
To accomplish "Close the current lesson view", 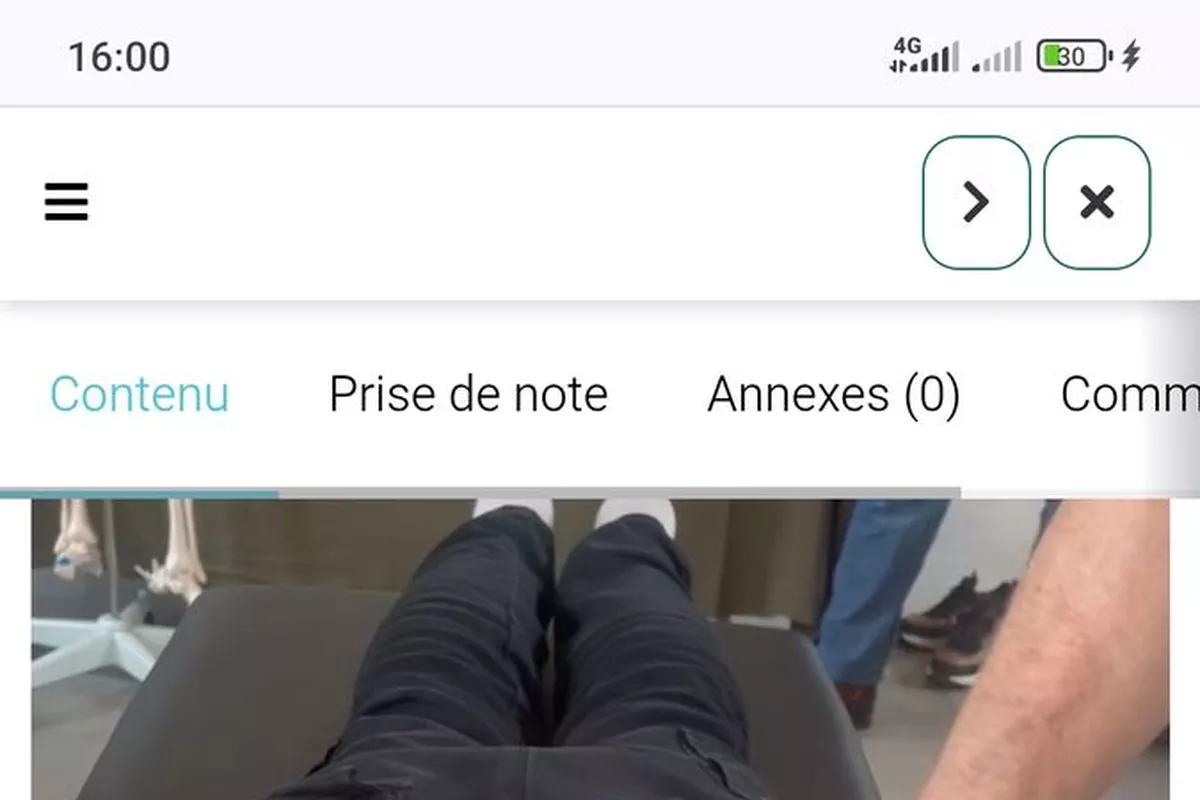I will point(1097,203).
